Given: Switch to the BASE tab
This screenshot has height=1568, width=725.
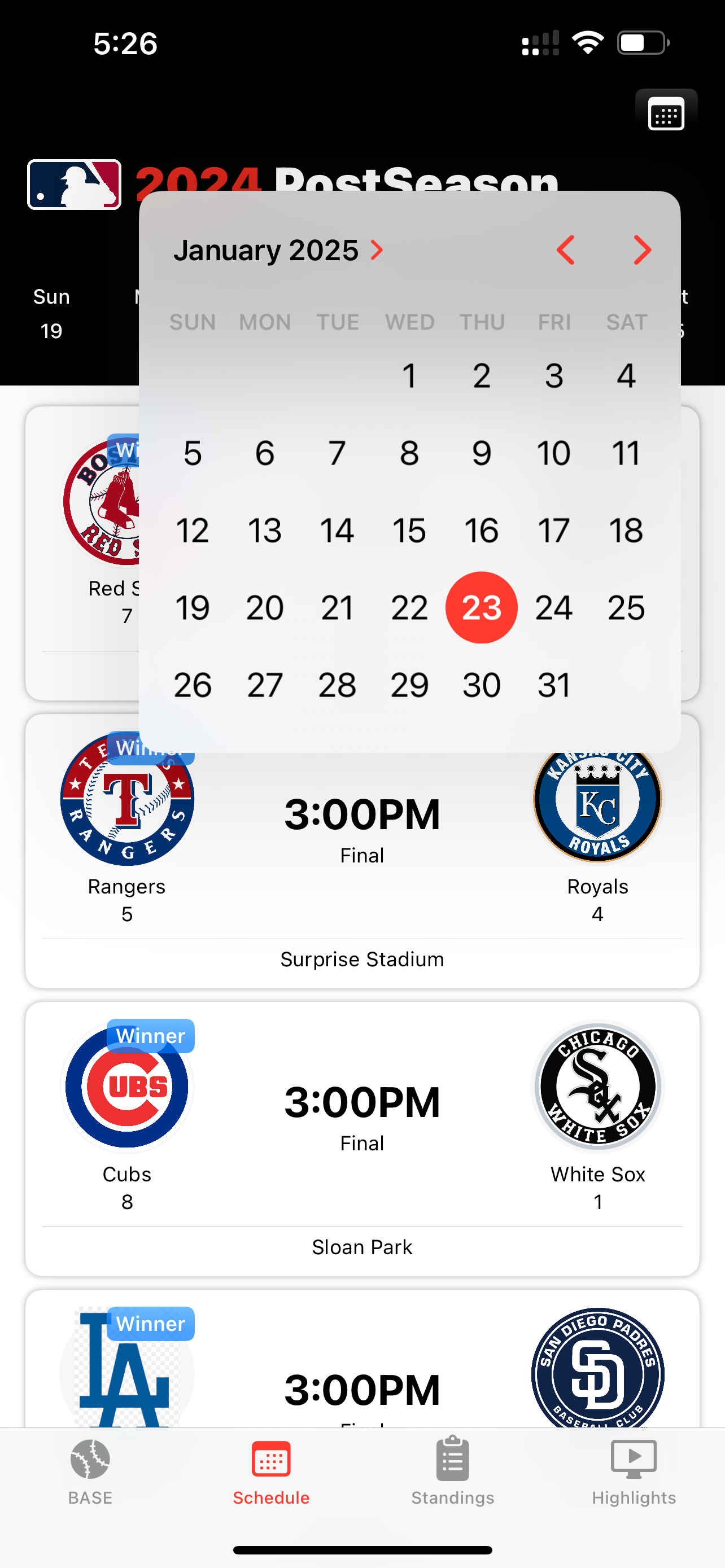Looking at the screenshot, I should pos(90,1473).
